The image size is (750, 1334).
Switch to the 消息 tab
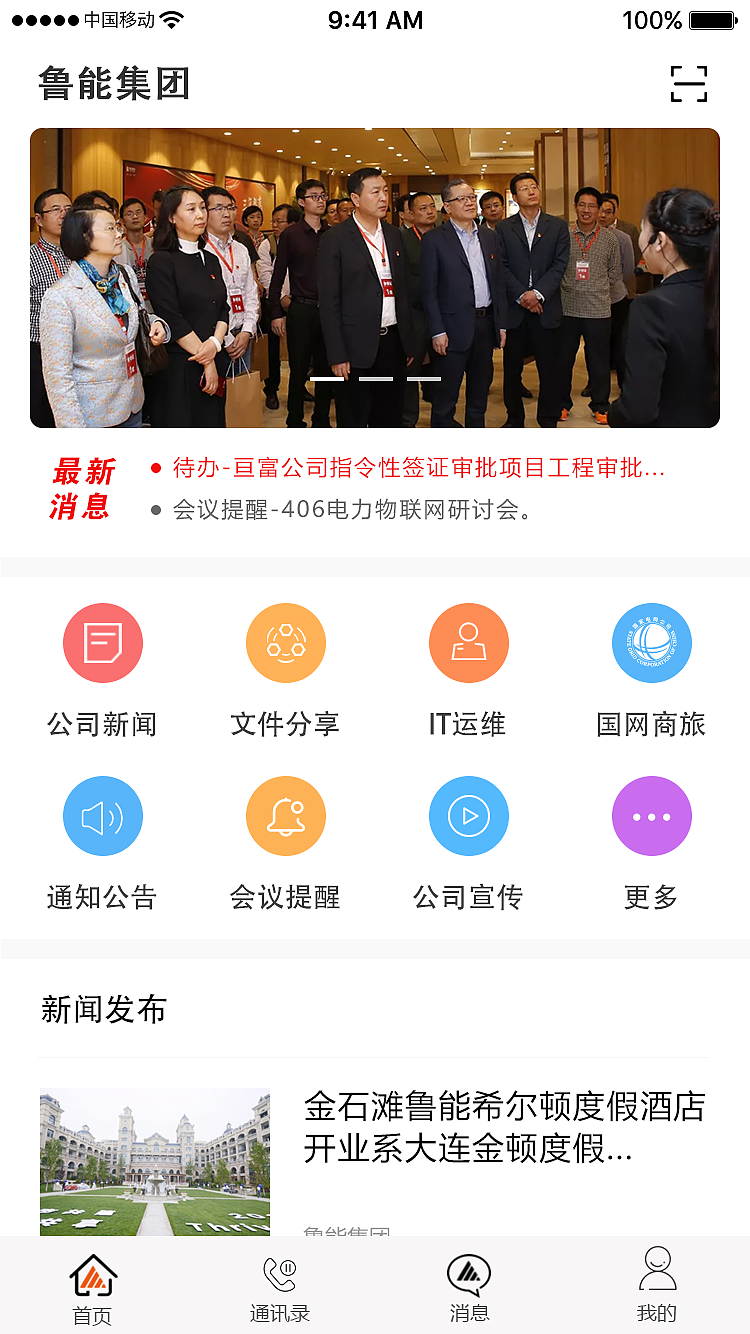coord(466,1287)
